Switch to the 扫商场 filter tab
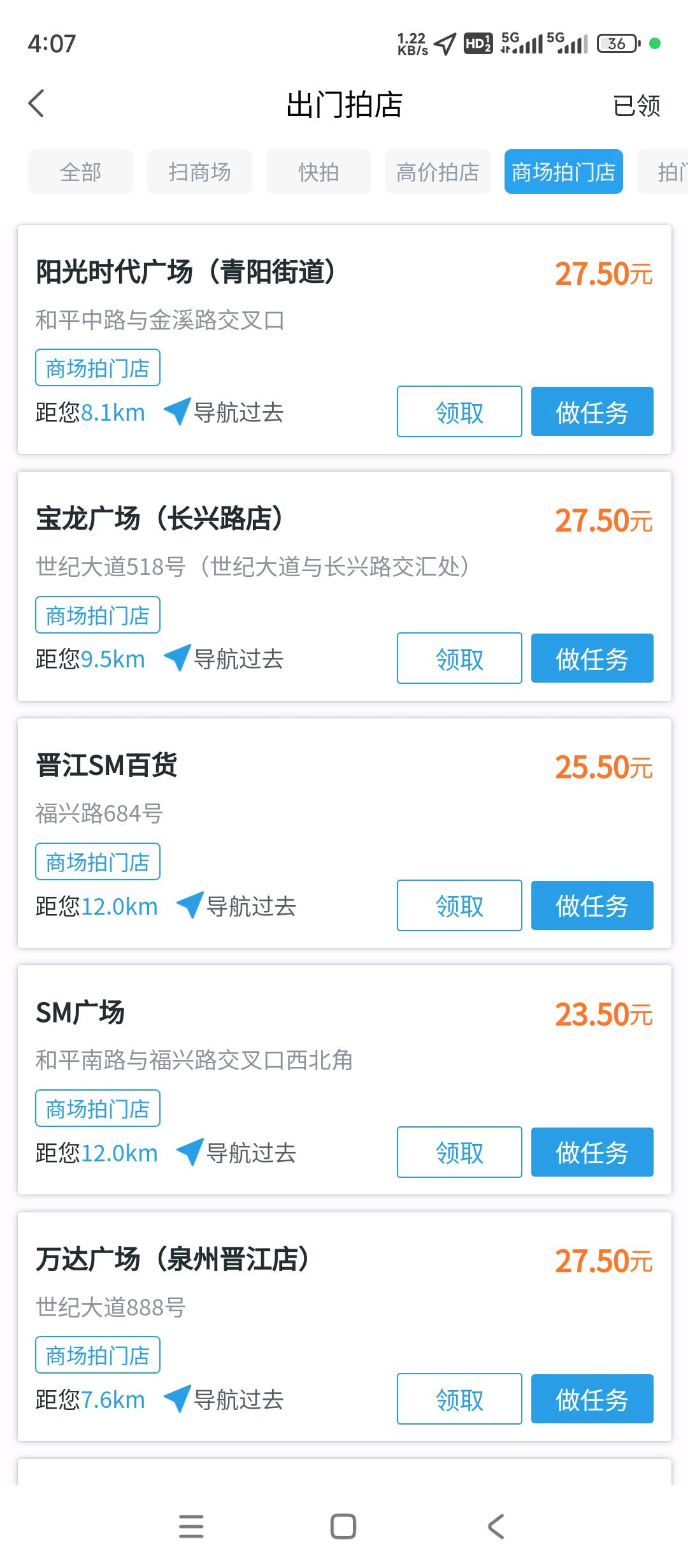Viewport: 688px width, 1568px height. point(199,171)
